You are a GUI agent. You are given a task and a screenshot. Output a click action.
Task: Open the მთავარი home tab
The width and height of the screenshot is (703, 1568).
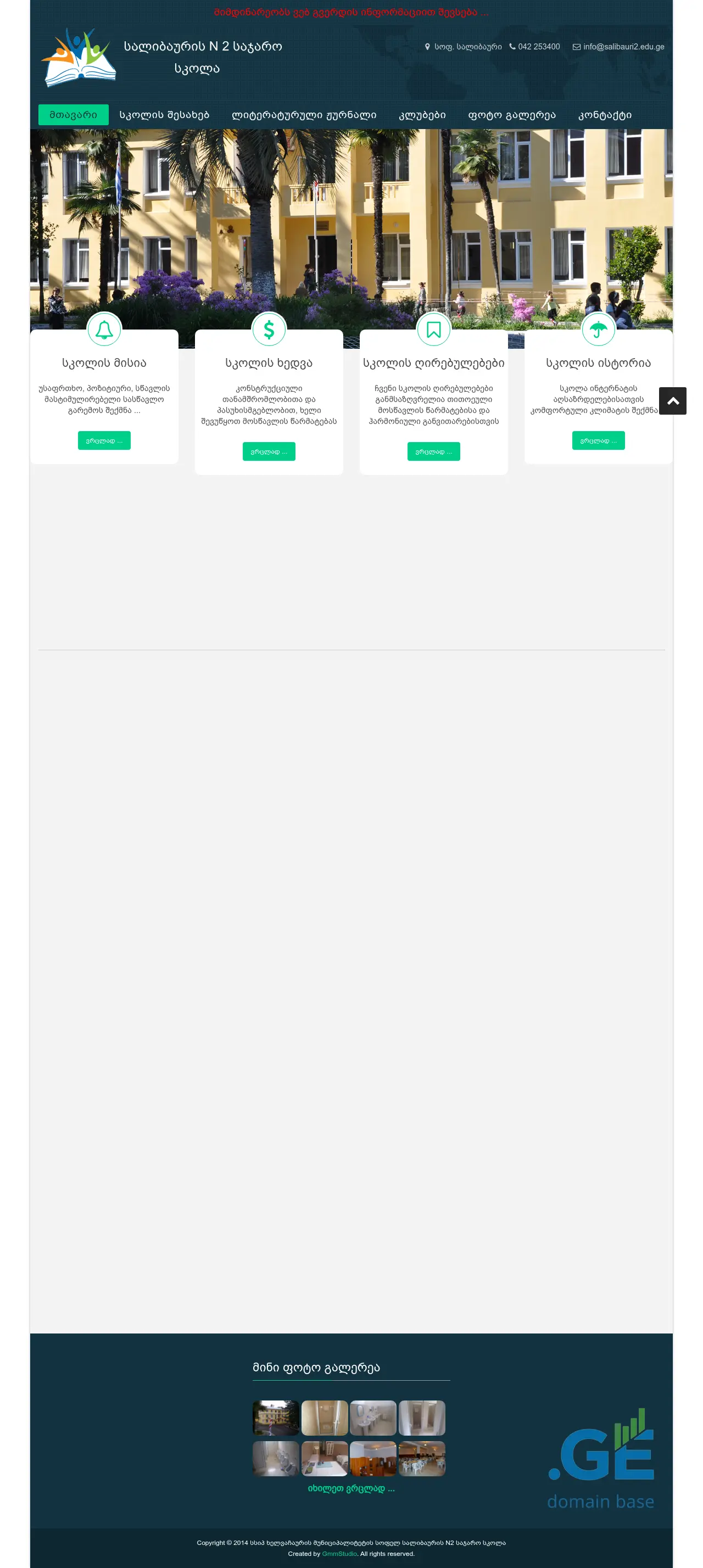click(73, 114)
